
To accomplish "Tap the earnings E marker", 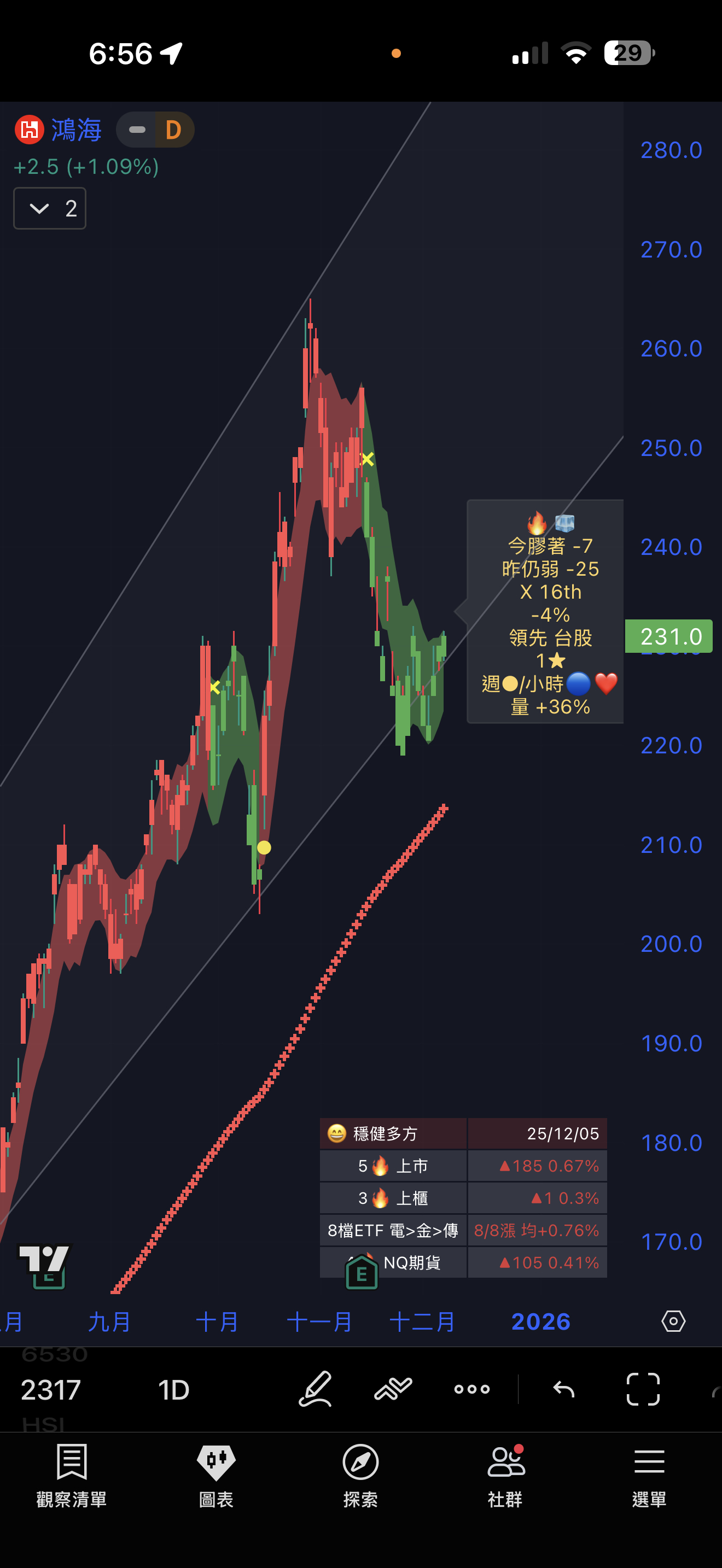I will coord(362,1273).
